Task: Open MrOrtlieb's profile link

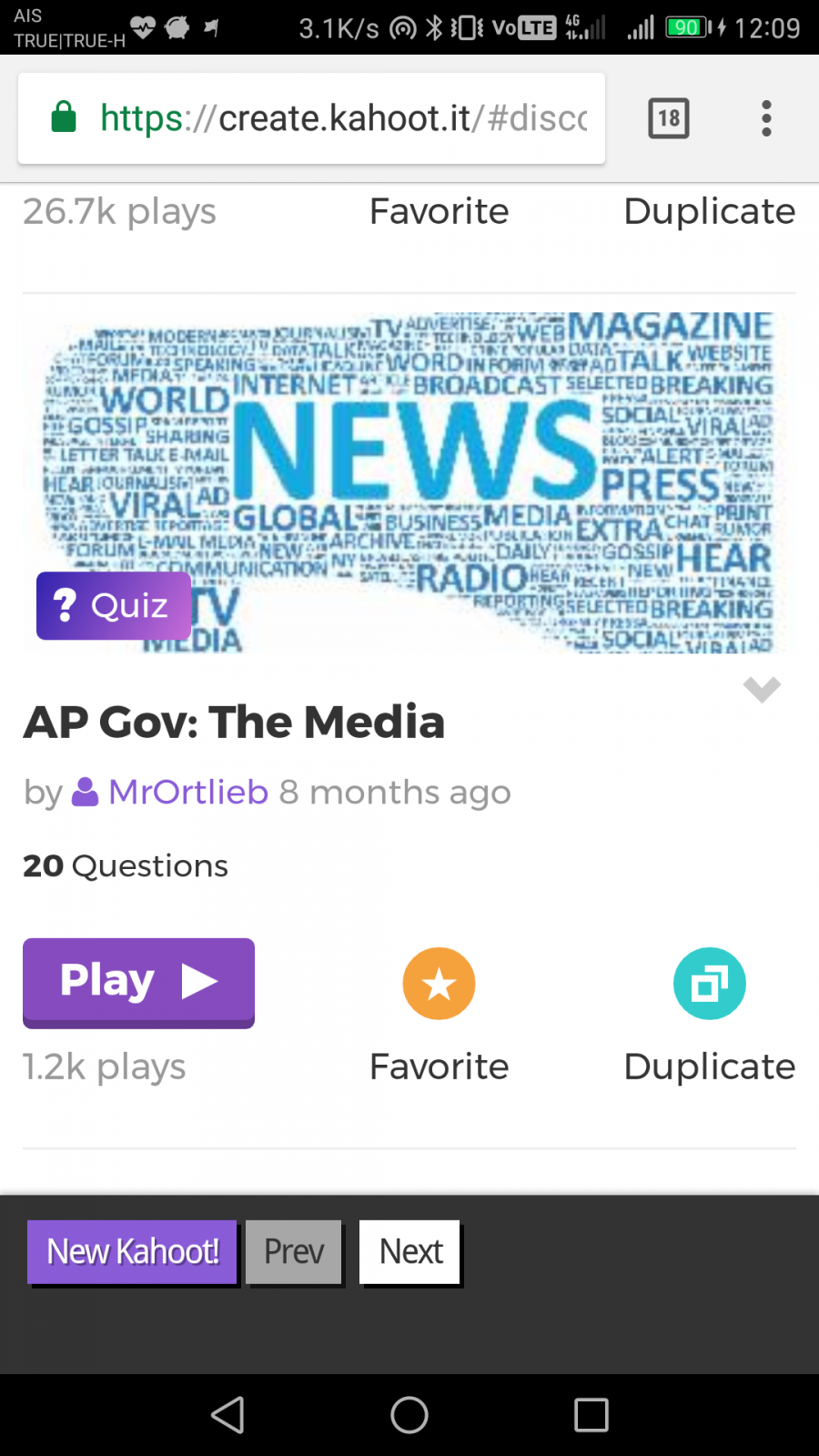Action: tap(187, 792)
